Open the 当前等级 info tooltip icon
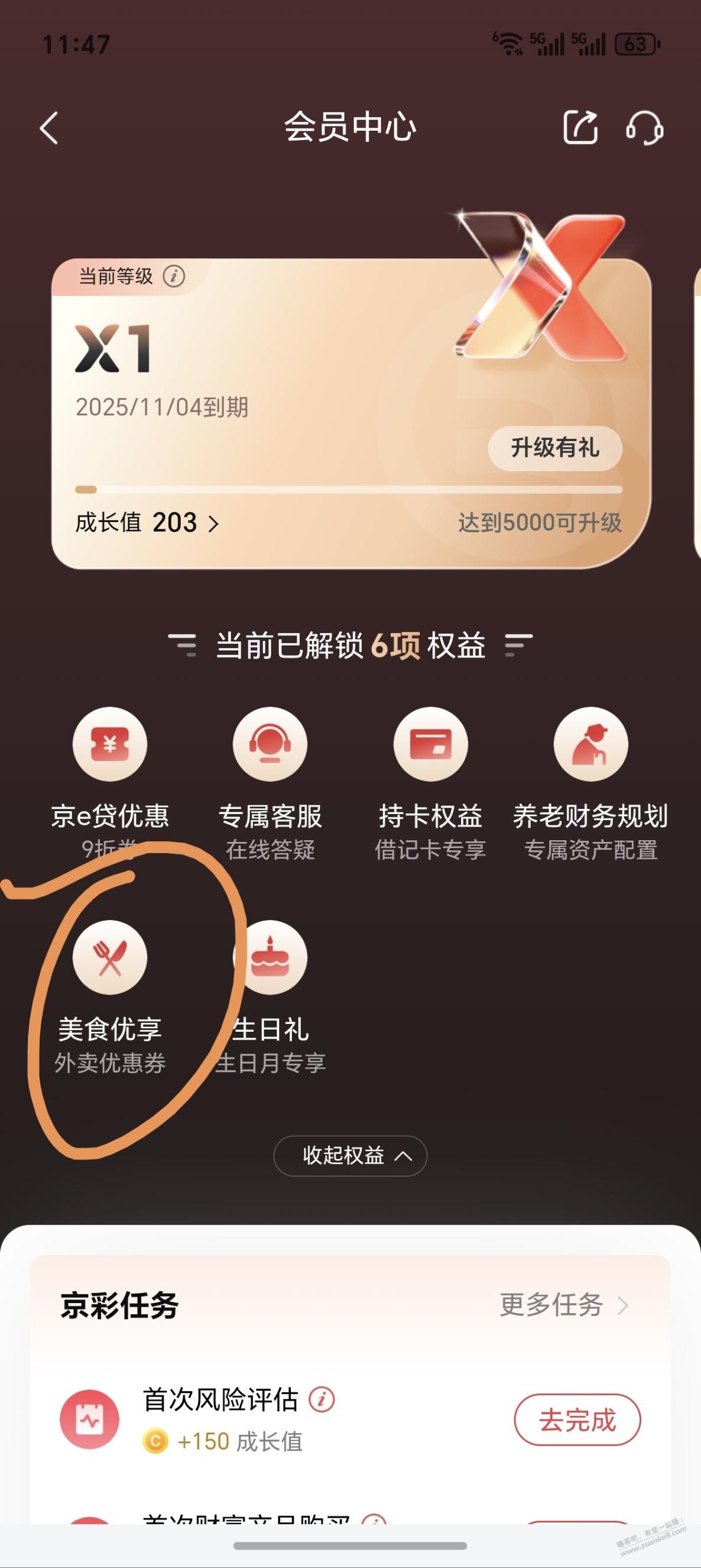The height and width of the screenshot is (1568, 701). pyautogui.click(x=176, y=275)
